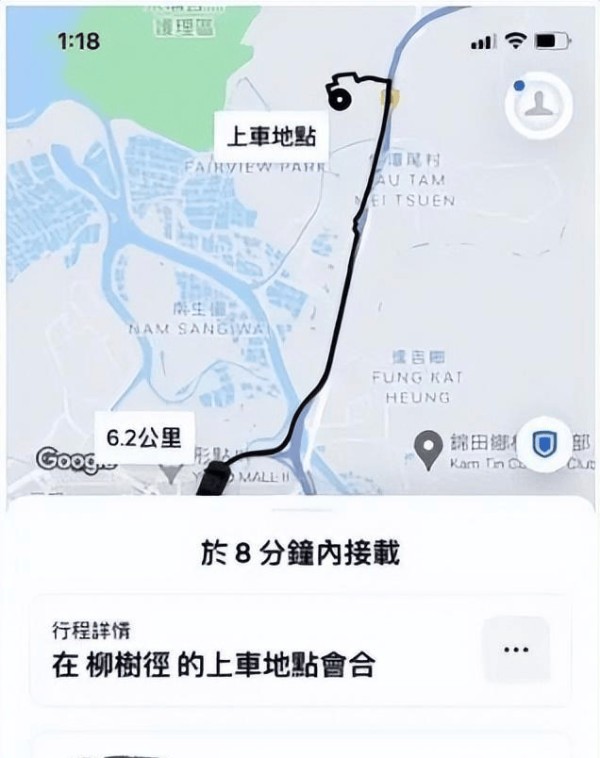Viewport: 600px width, 758px height.
Task: Open the 柳樹徑 pickup trip details card
Action: (250, 652)
